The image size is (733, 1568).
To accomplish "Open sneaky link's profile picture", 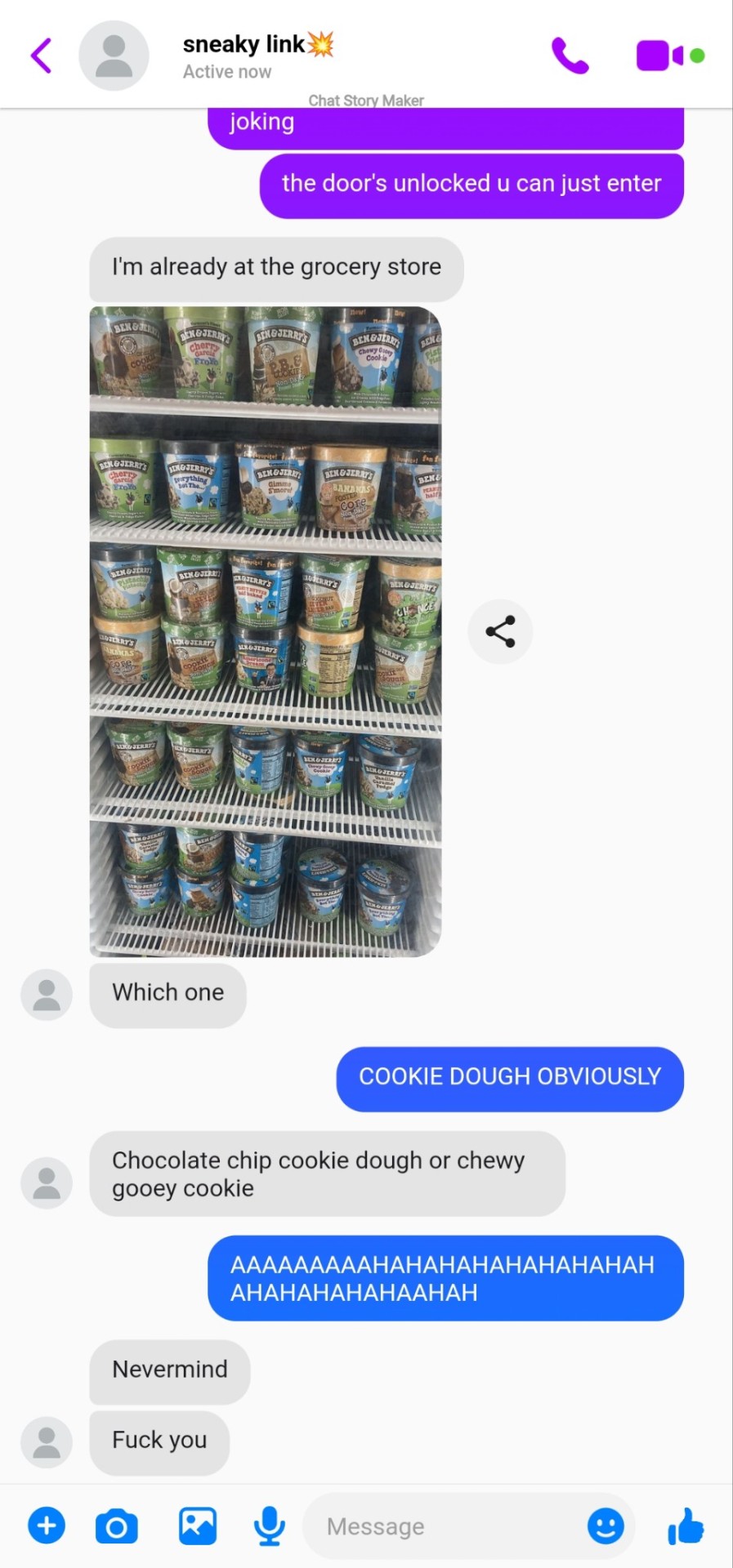I will tap(114, 56).
